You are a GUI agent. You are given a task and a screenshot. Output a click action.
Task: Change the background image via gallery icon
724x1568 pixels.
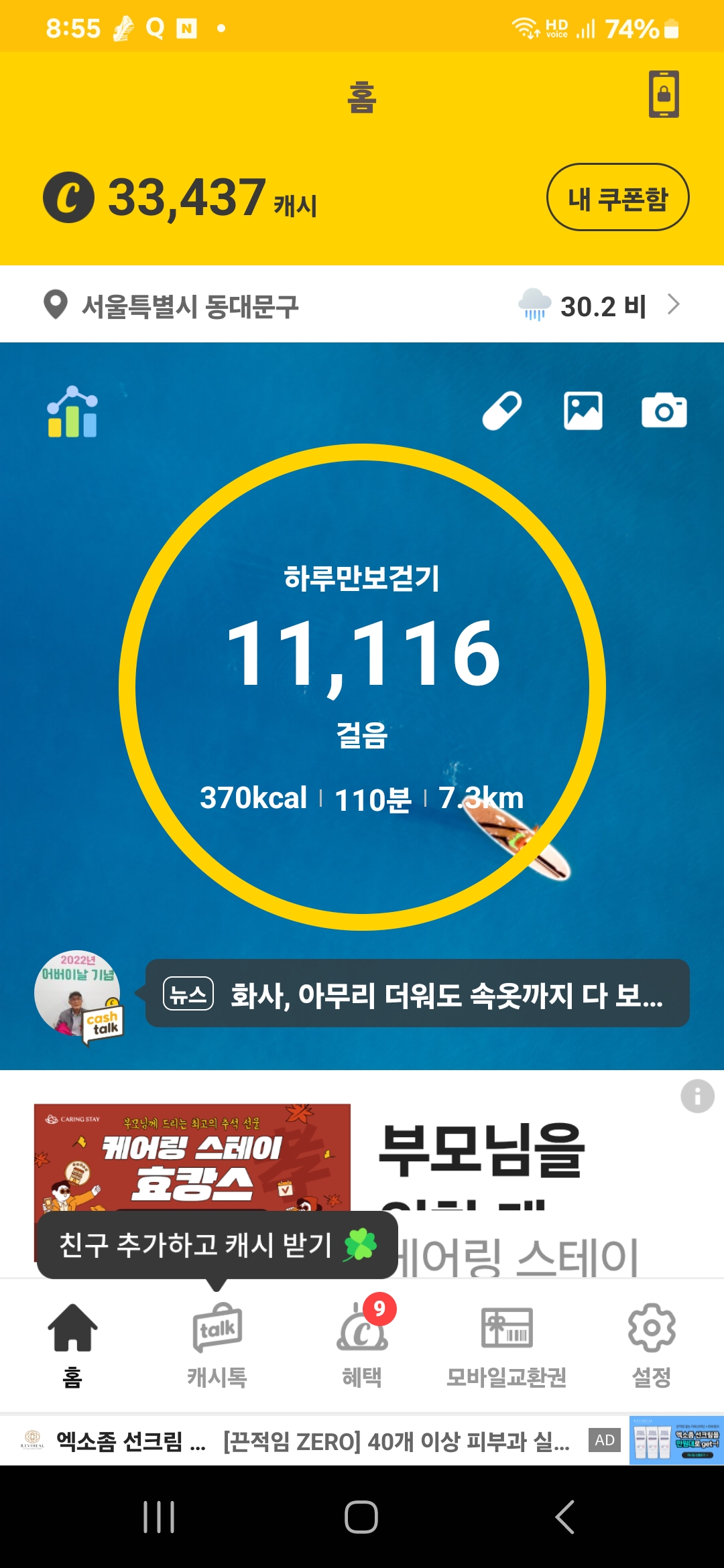(583, 411)
